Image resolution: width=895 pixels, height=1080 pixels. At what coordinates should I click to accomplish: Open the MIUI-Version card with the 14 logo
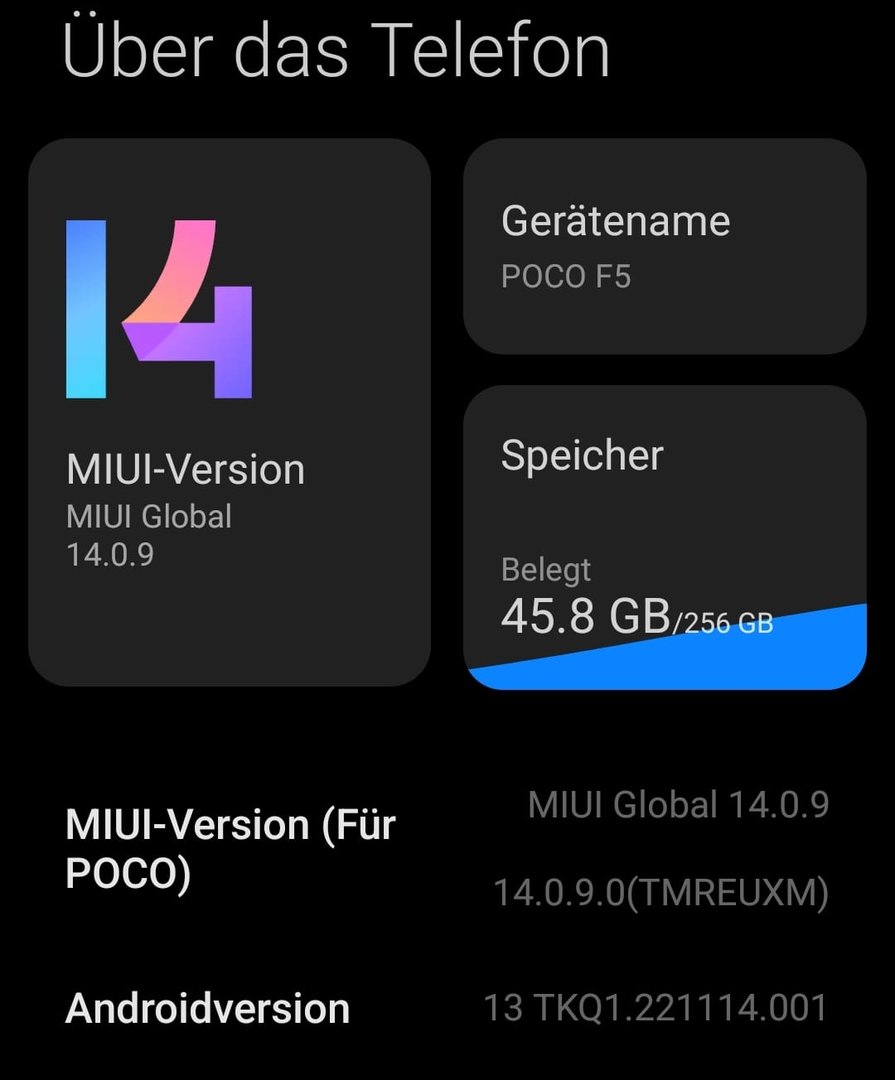click(x=229, y=412)
